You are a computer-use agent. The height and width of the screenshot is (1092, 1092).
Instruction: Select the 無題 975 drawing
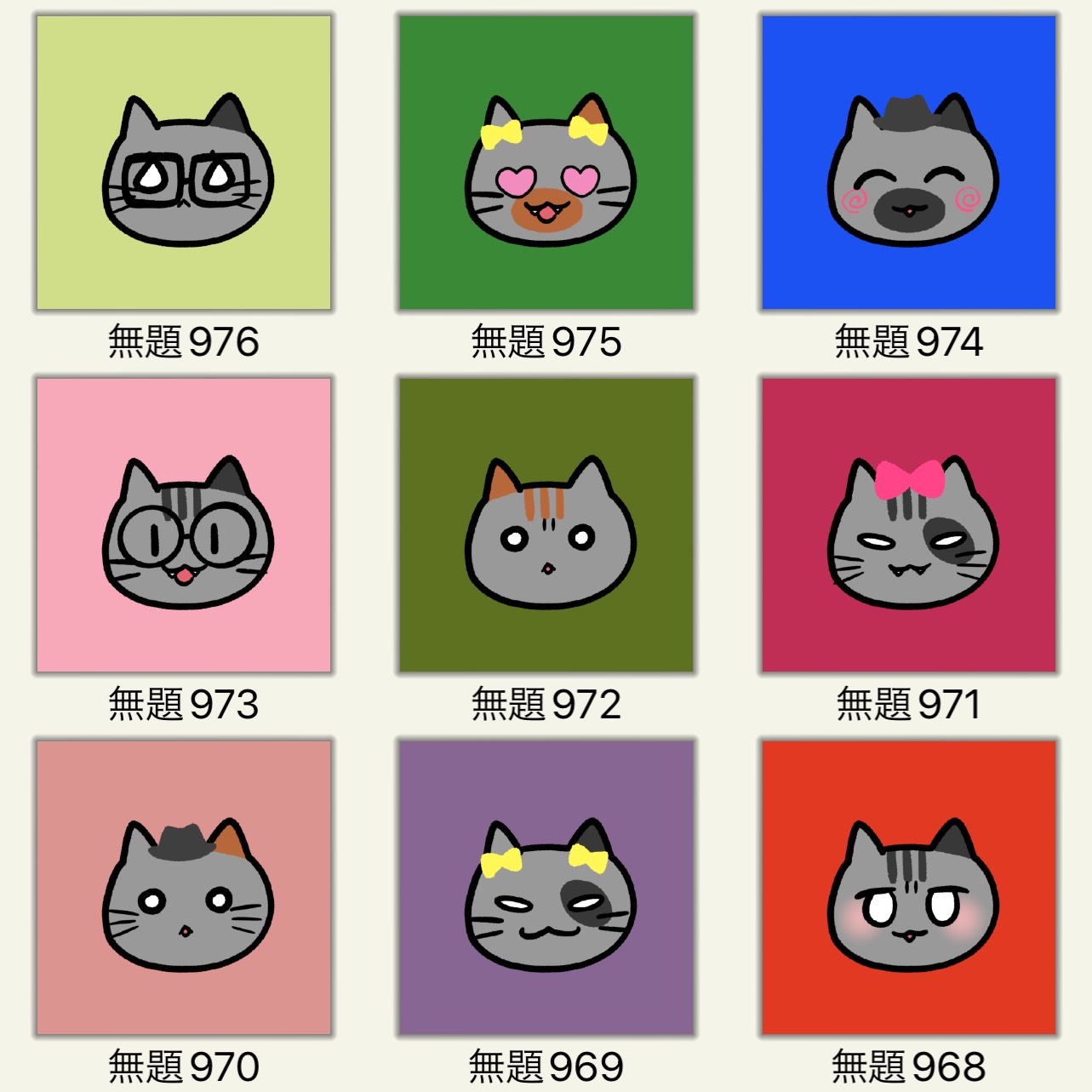point(546,163)
